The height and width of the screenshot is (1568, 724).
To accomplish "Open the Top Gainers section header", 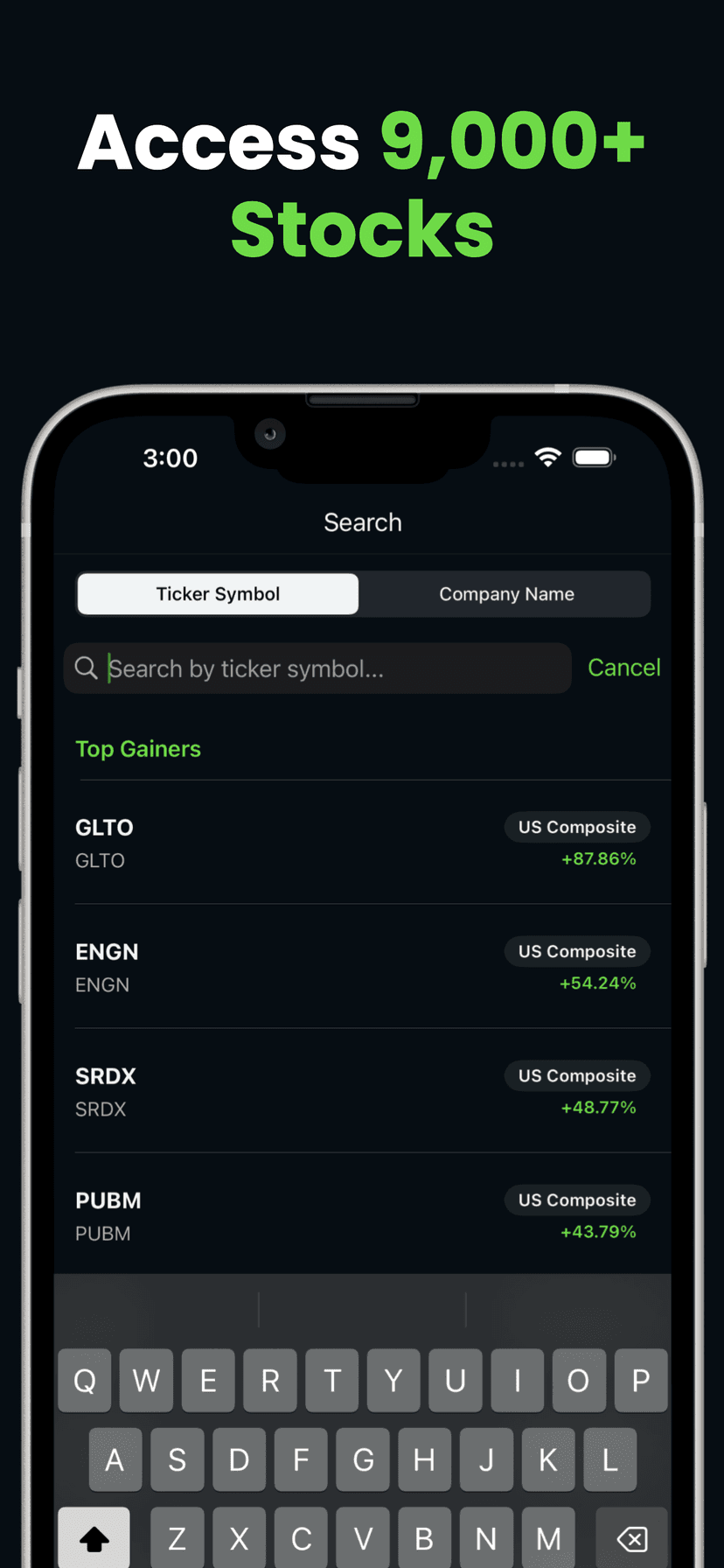I will tap(138, 749).
